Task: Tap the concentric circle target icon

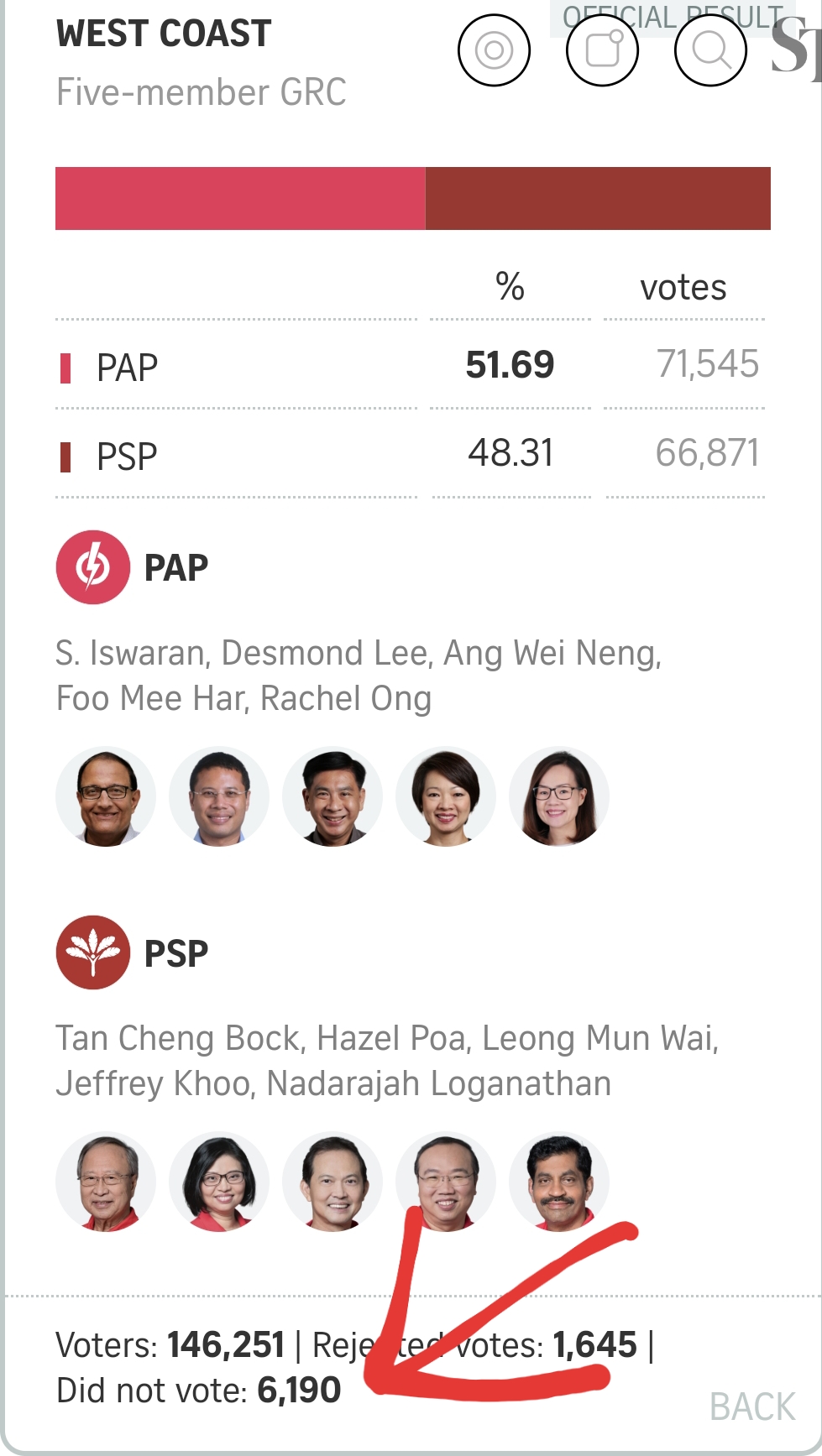Action: (494, 50)
